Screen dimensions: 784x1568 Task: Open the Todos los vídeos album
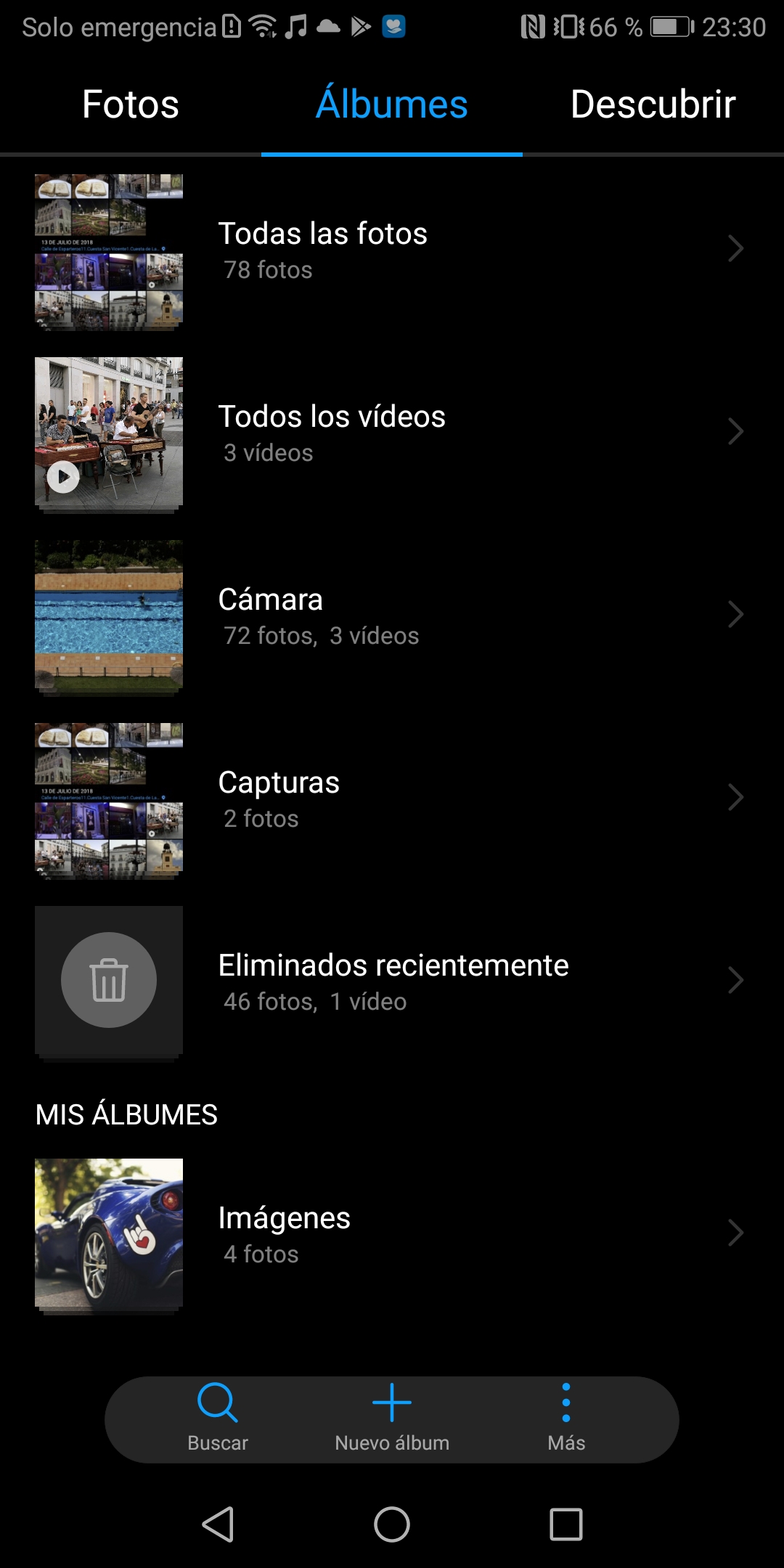pos(392,433)
